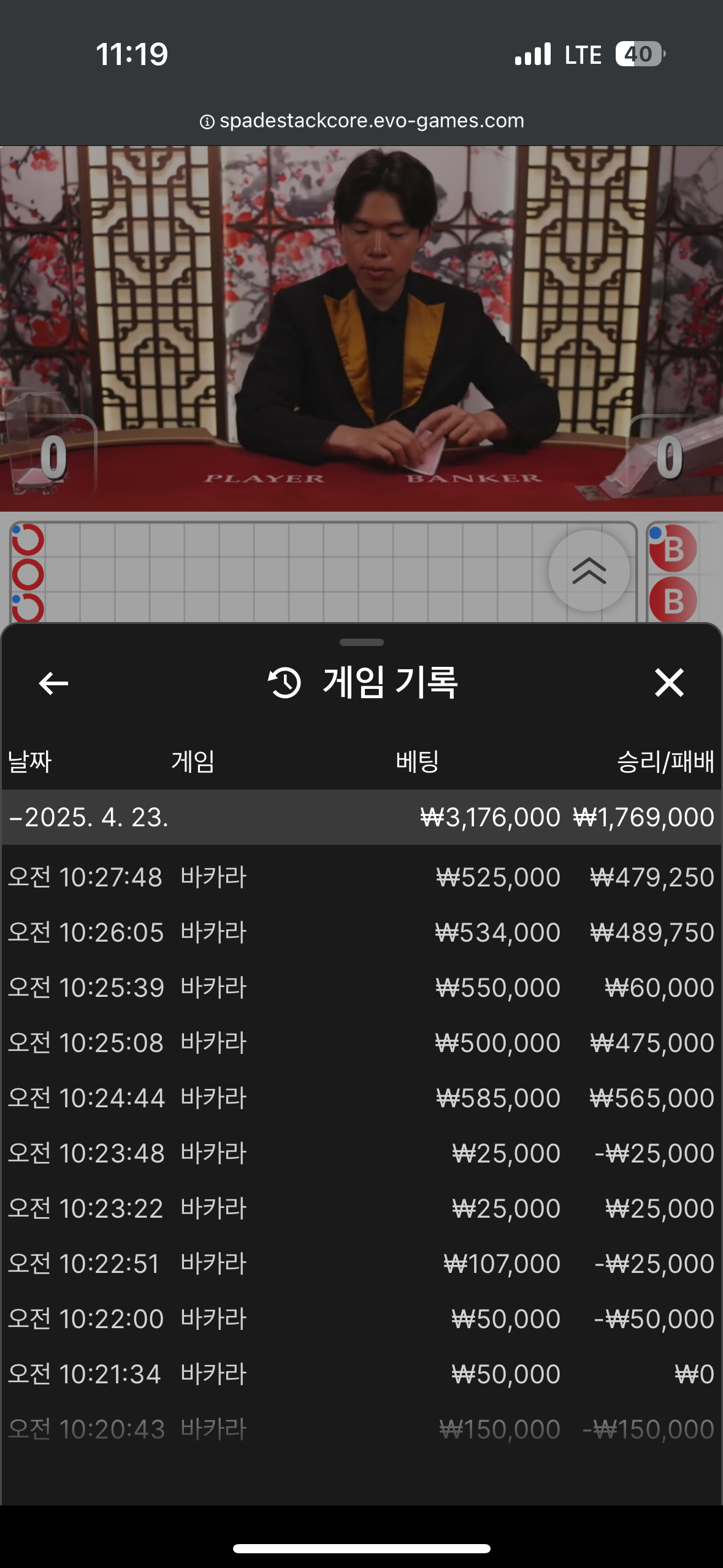Tap the spadestackcore.evo-games.com address bar

click(362, 121)
